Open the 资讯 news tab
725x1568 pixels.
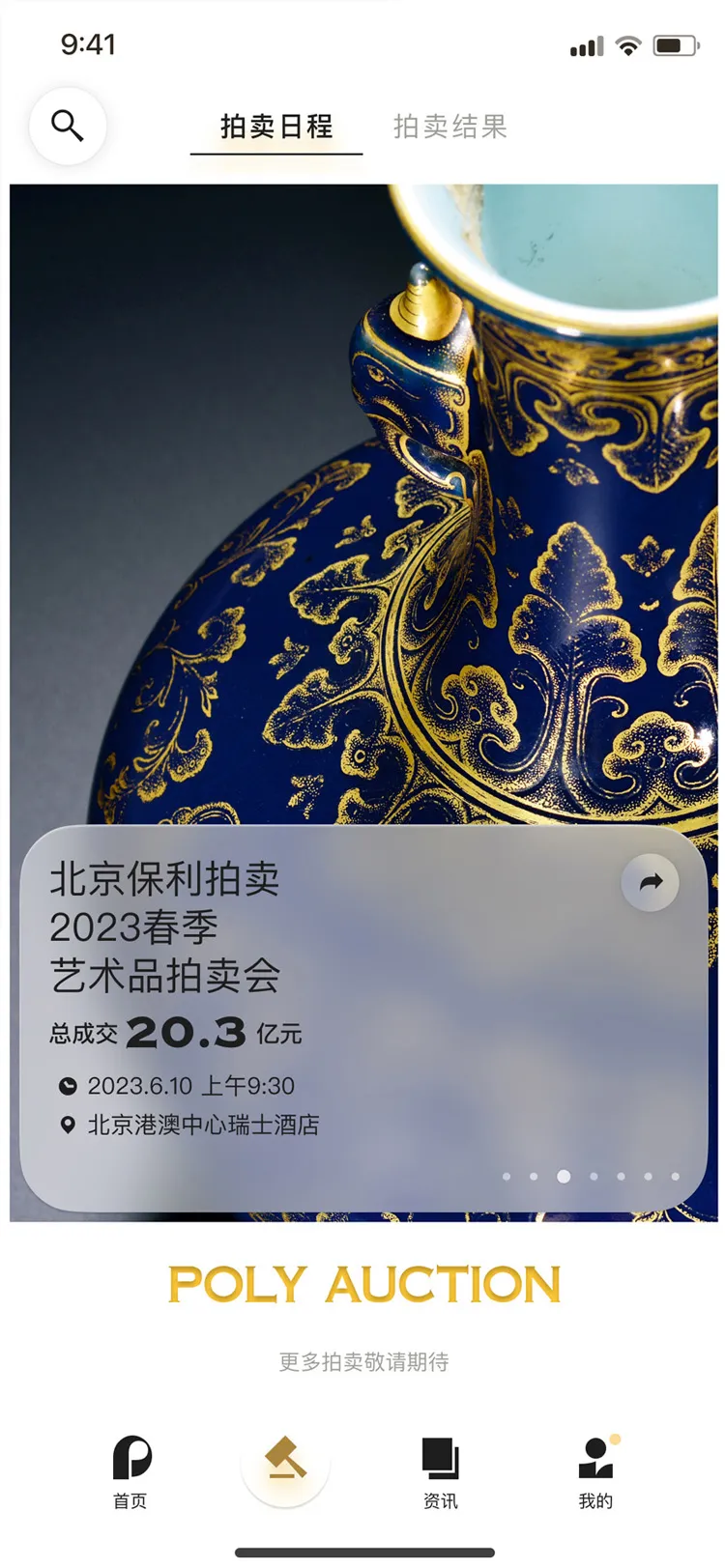(441, 1470)
